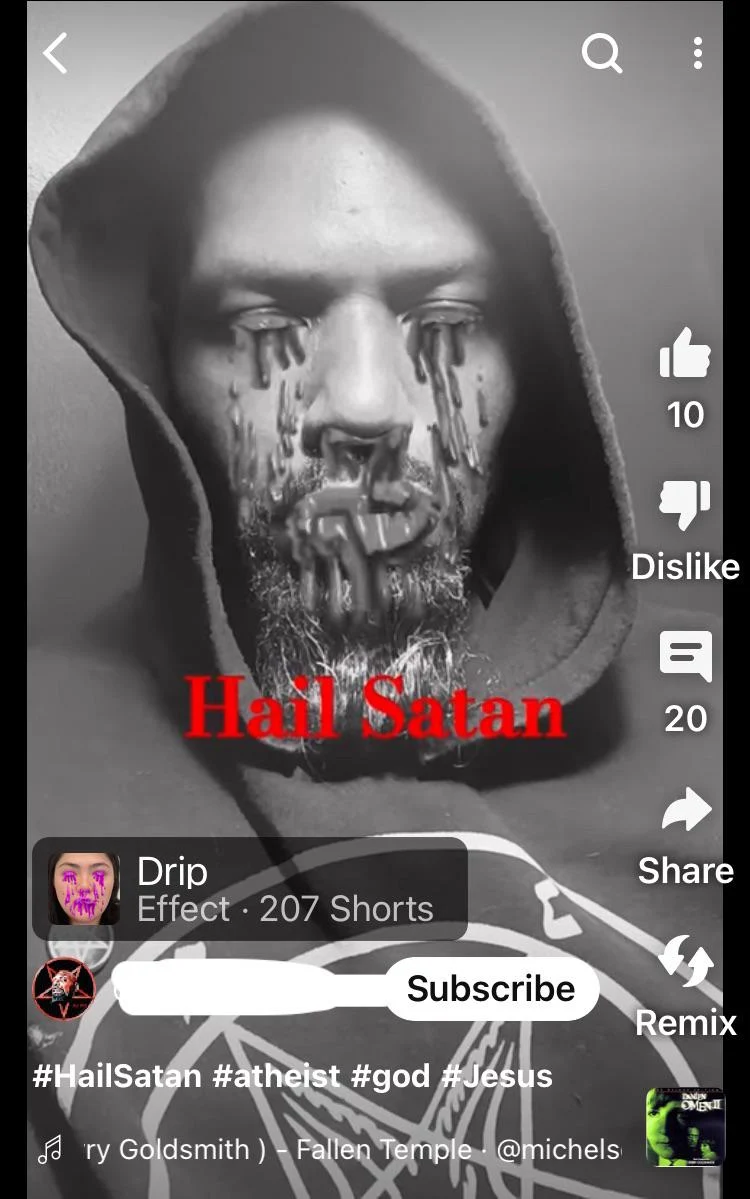Open the Drip effect card
750x1199 pixels.
click(x=250, y=888)
